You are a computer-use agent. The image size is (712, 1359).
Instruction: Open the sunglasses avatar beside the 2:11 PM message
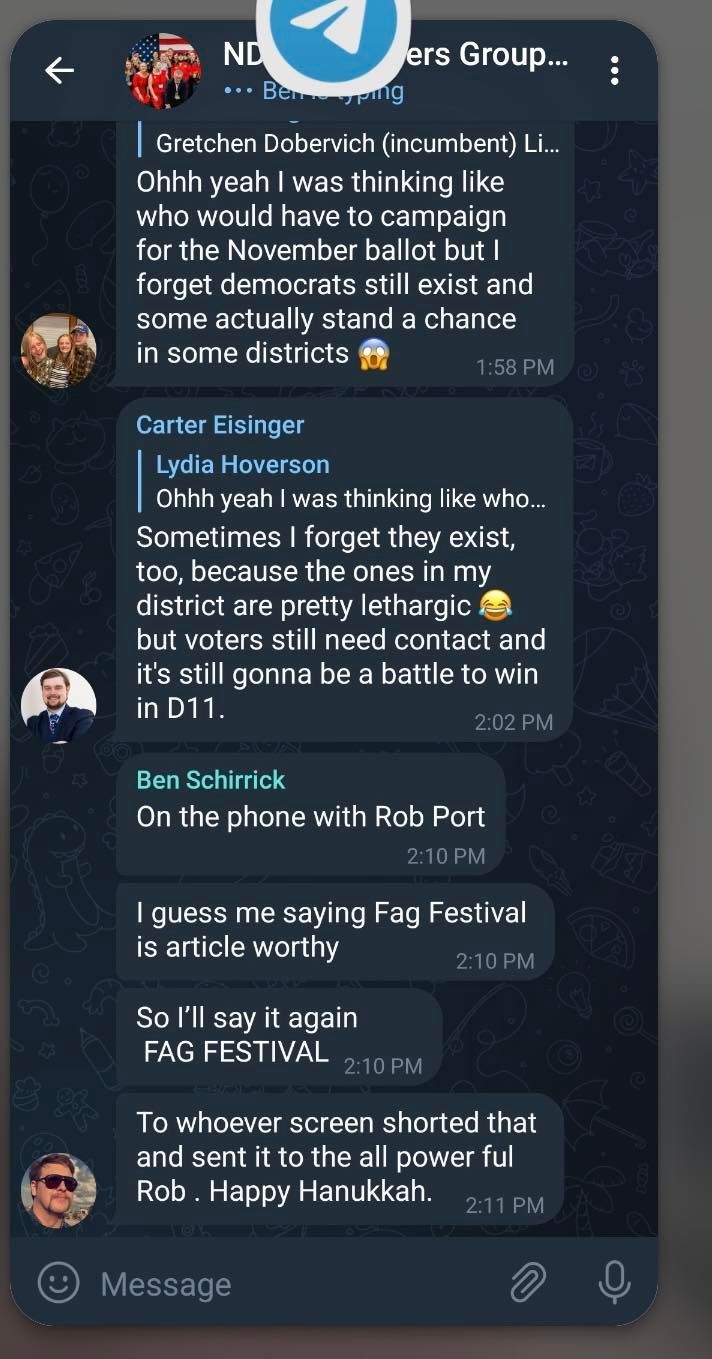pyautogui.click(x=59, y=1190)
